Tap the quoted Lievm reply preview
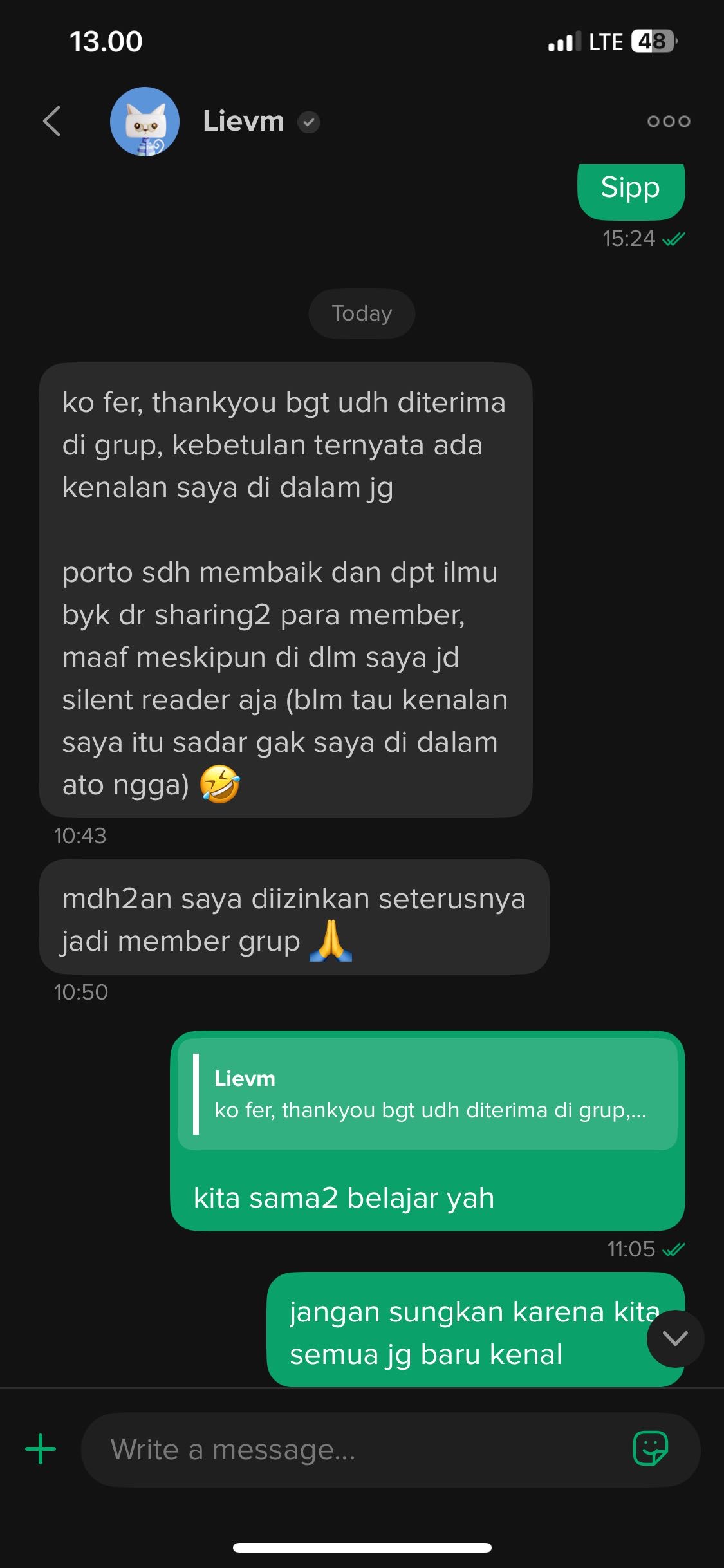724x1568 pixels. coord(427,1094)
